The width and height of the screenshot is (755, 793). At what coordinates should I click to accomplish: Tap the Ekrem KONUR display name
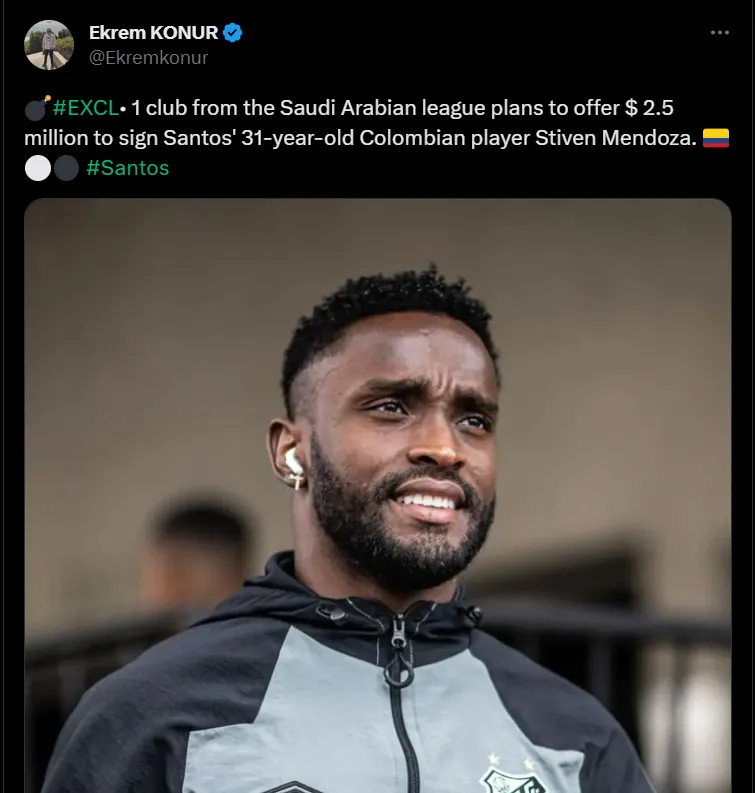pos(153,33)
